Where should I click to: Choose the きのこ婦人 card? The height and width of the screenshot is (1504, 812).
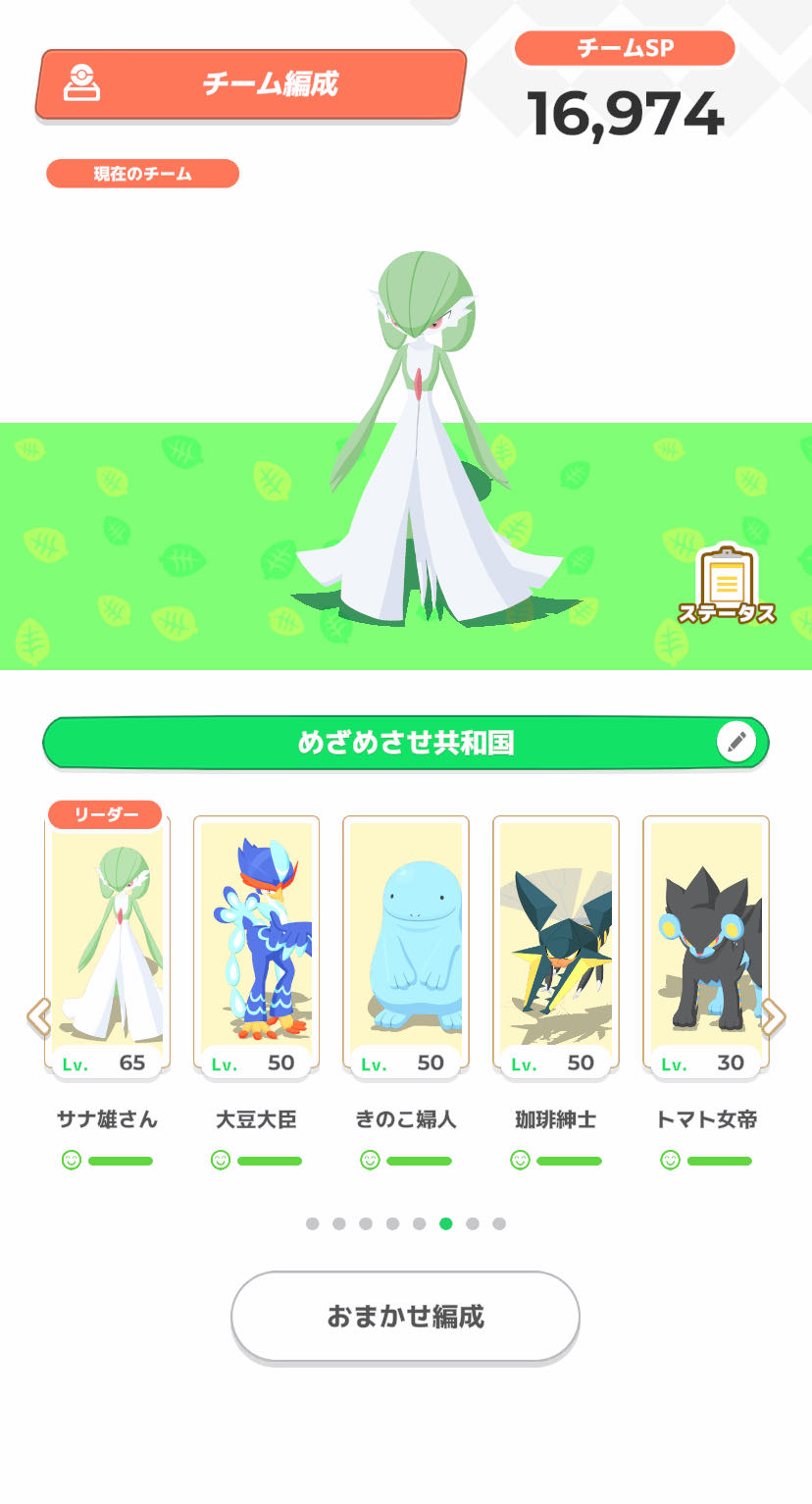point(406,947)
